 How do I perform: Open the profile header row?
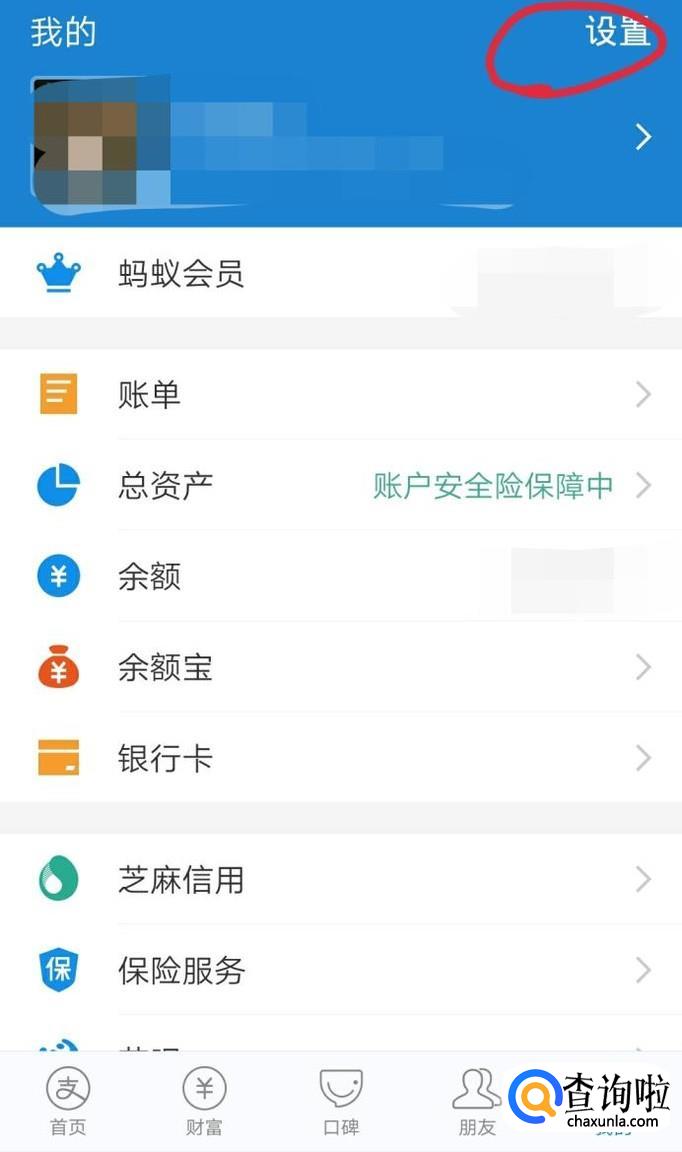coord(340,138)
